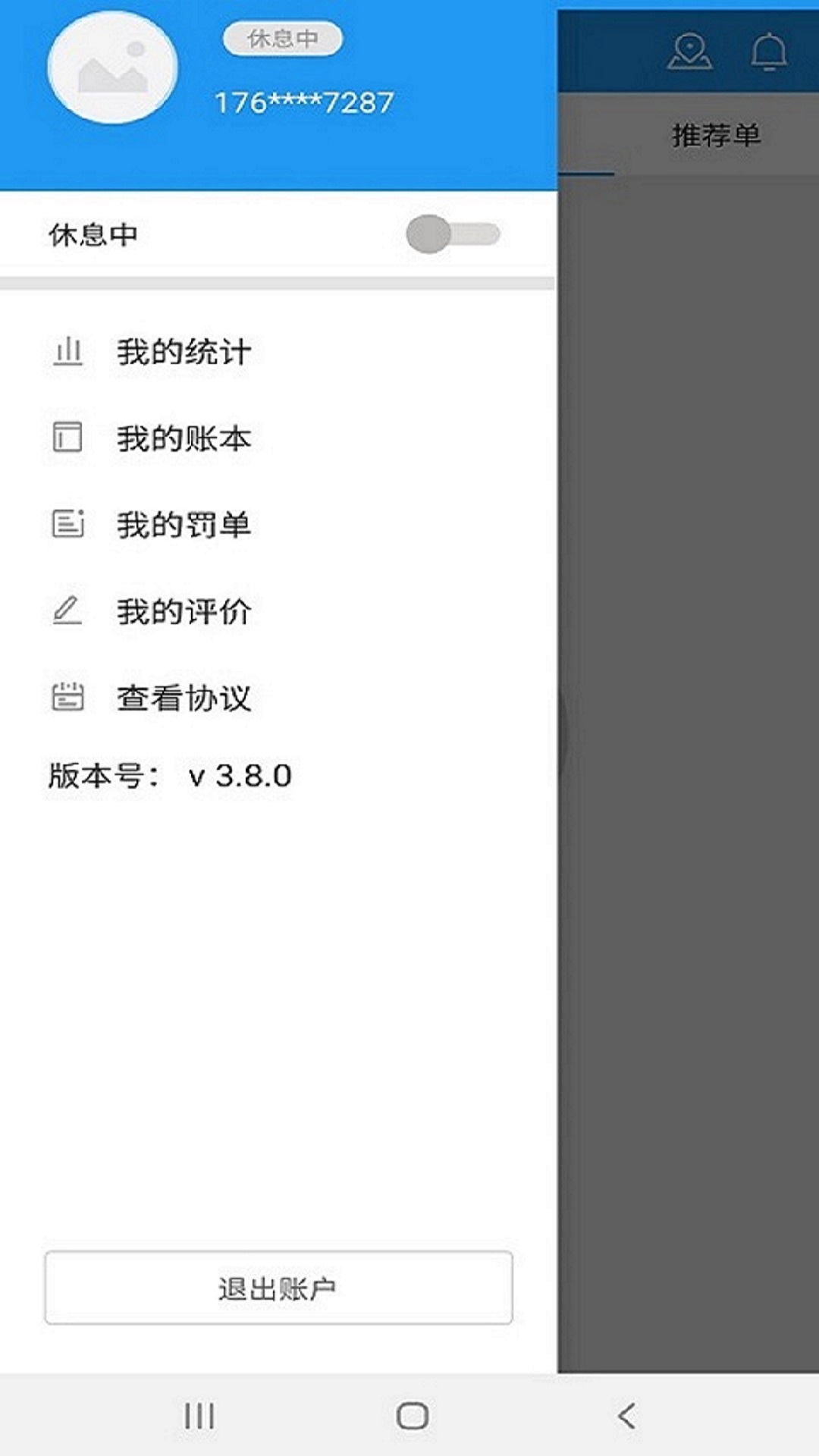The image size is (819, 1456).
Task: Open 我的统计 statistics
Action: pyautogui.click(x=183, y=353)
